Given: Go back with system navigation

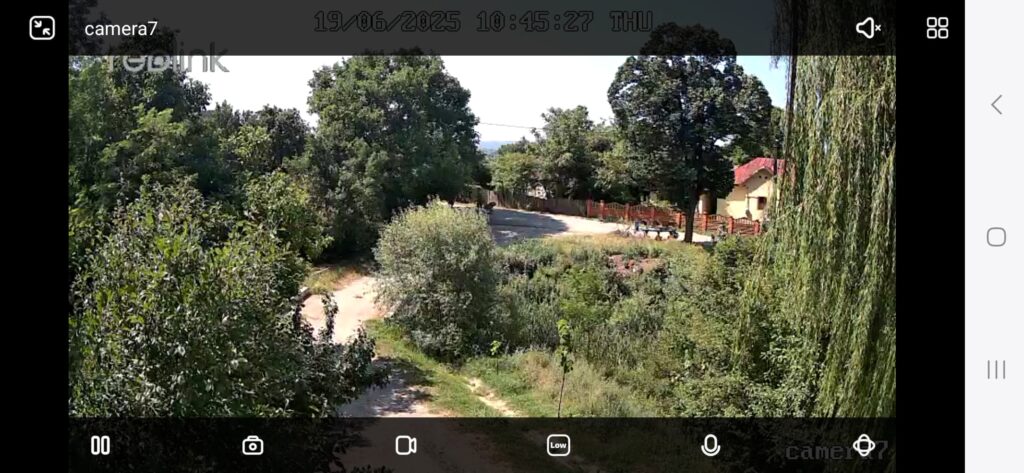Looking at the screenshot, I should [x=996, y=105].
